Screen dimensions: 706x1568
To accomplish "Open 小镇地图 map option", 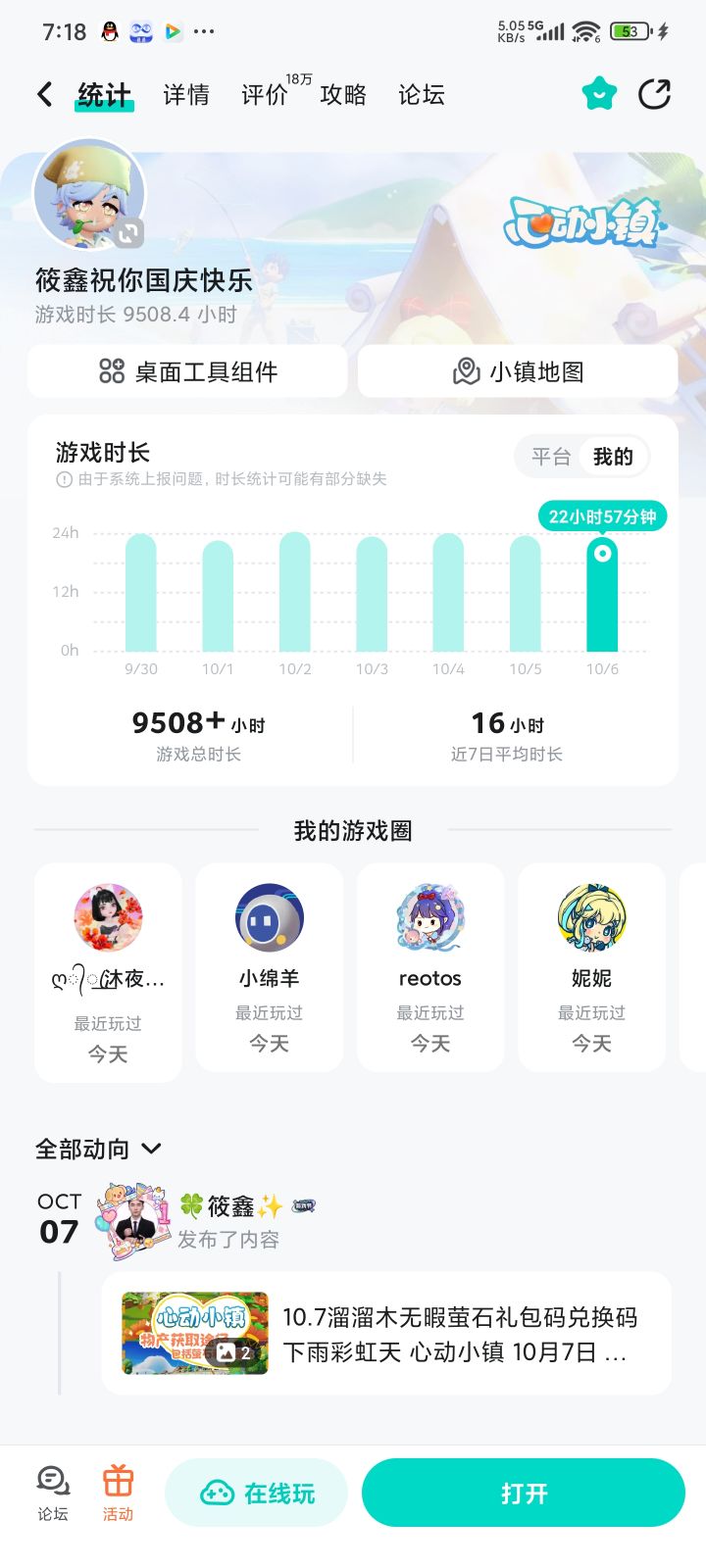I will coord(517,370).
